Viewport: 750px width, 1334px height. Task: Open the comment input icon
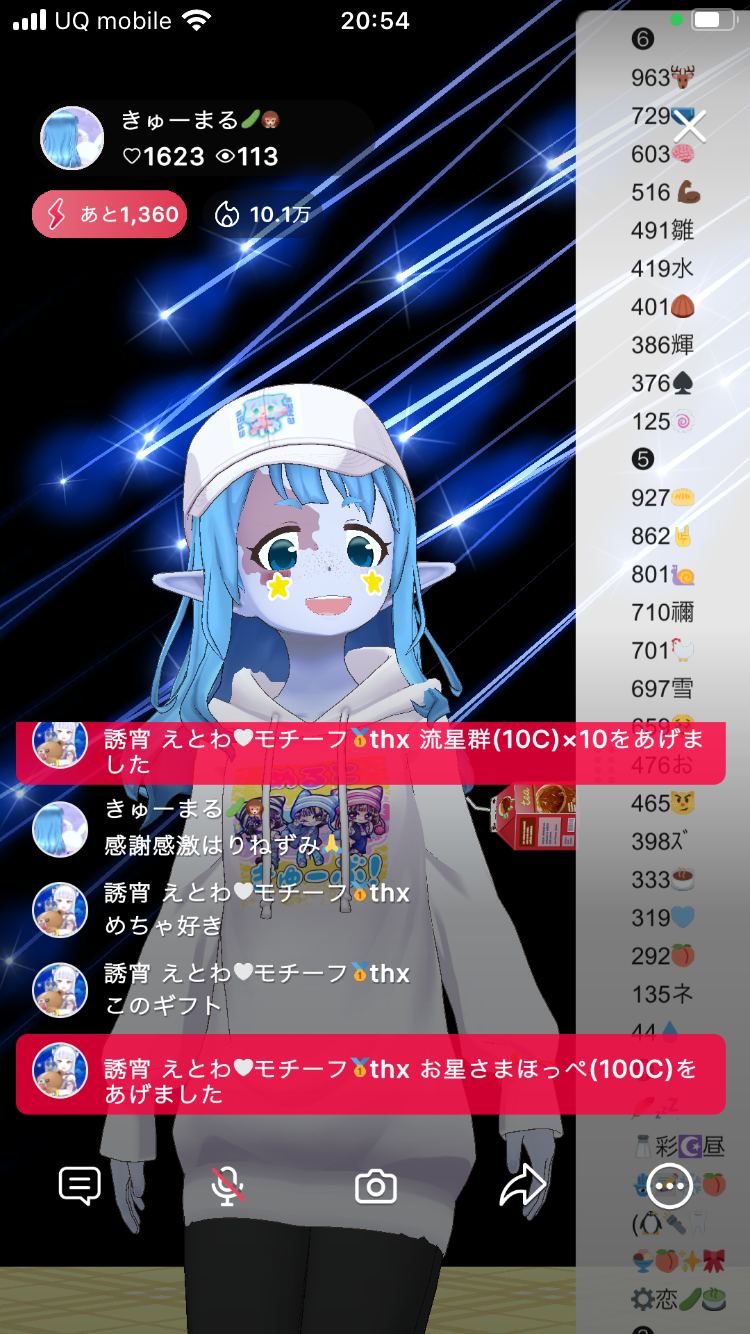tap(80, 1186)
